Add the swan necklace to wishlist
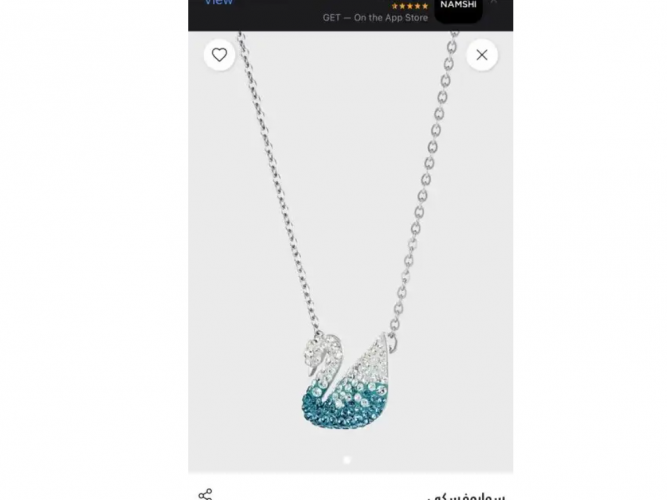The height and width of the screenshot is (500, 667). [x=219, y=54]
